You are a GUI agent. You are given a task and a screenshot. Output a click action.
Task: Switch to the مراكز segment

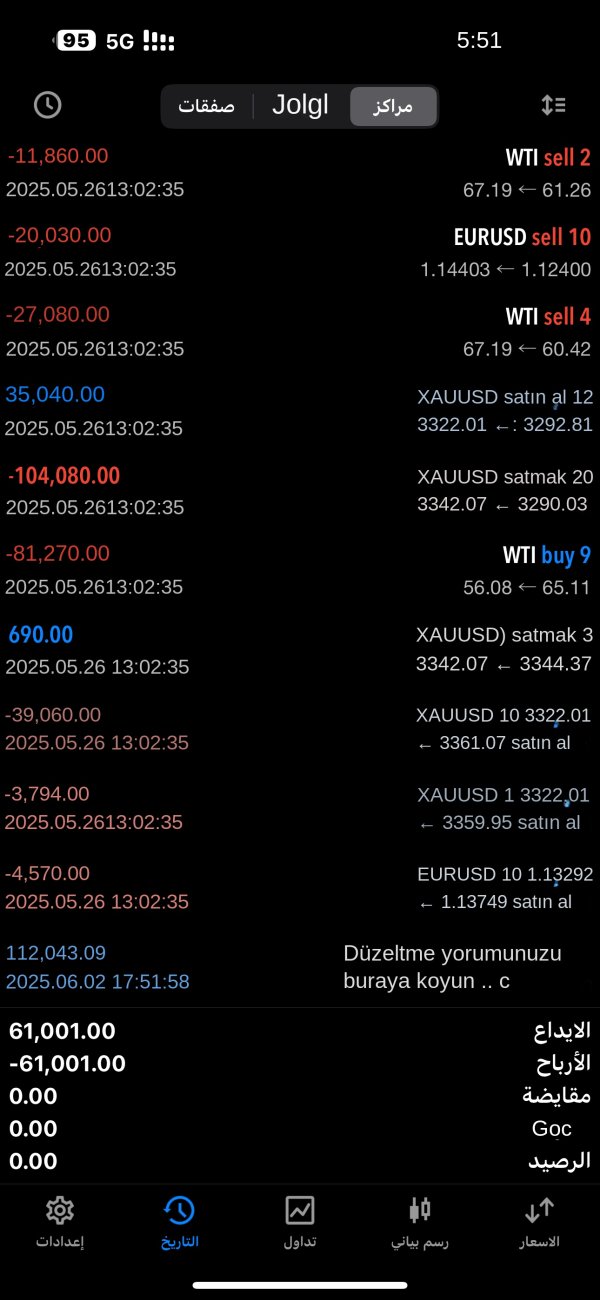coord(393,106)
